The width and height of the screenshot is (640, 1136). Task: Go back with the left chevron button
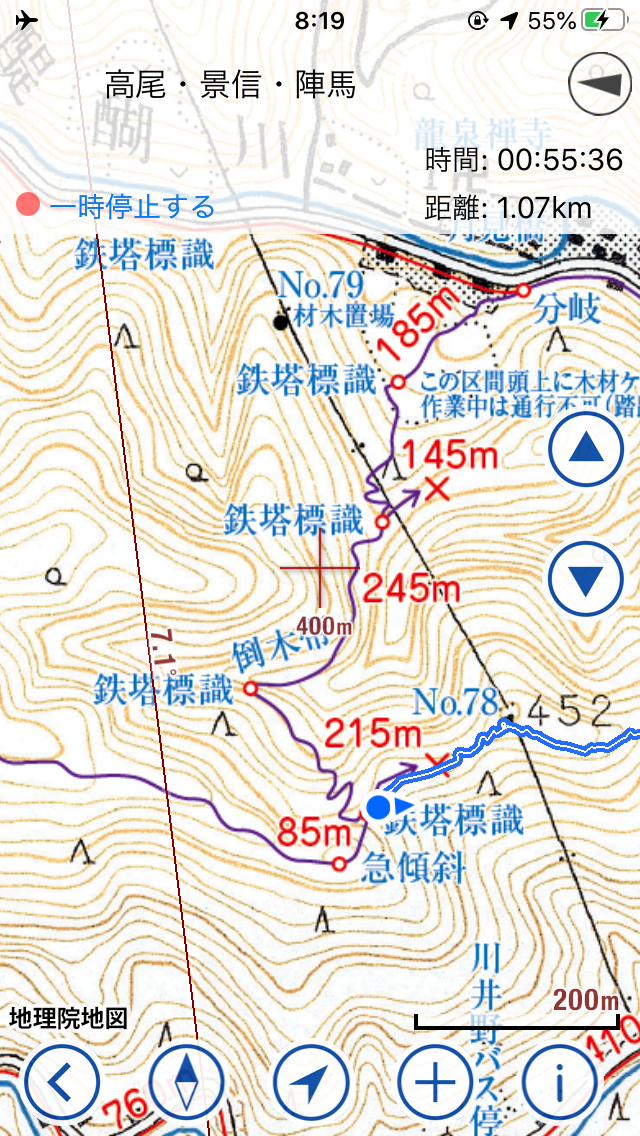point(62,1081)
